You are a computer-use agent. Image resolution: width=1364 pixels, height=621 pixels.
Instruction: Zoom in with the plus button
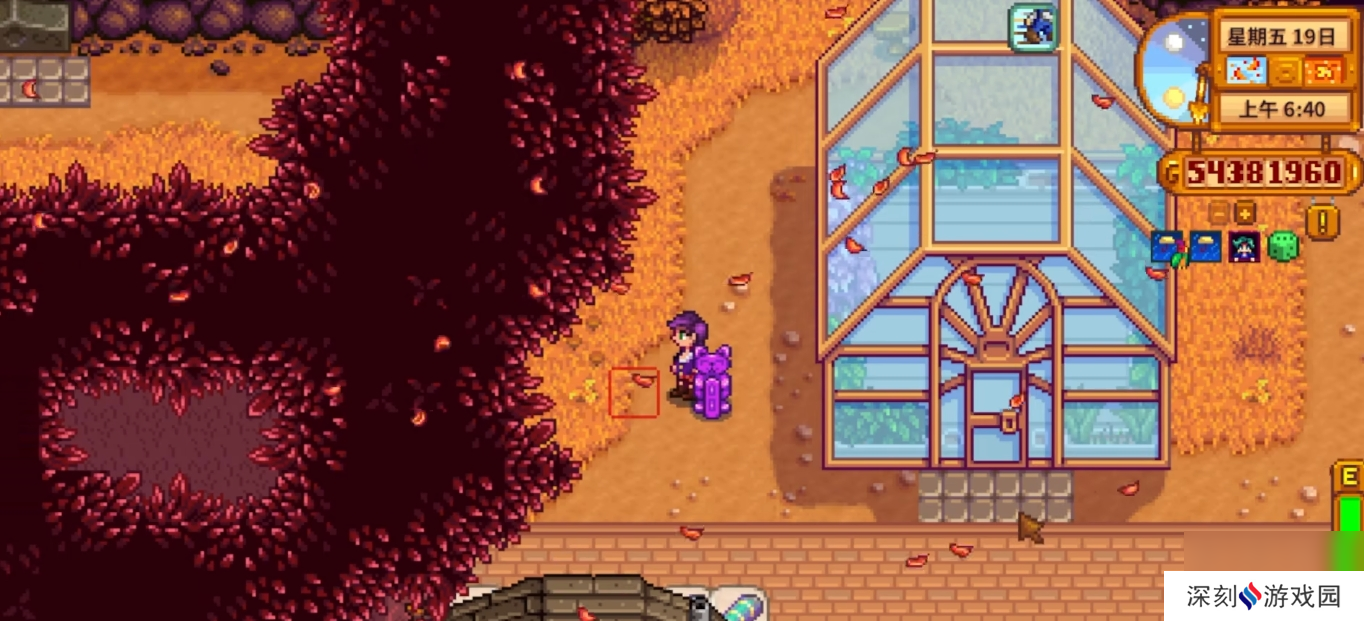tap(1244, 212)
